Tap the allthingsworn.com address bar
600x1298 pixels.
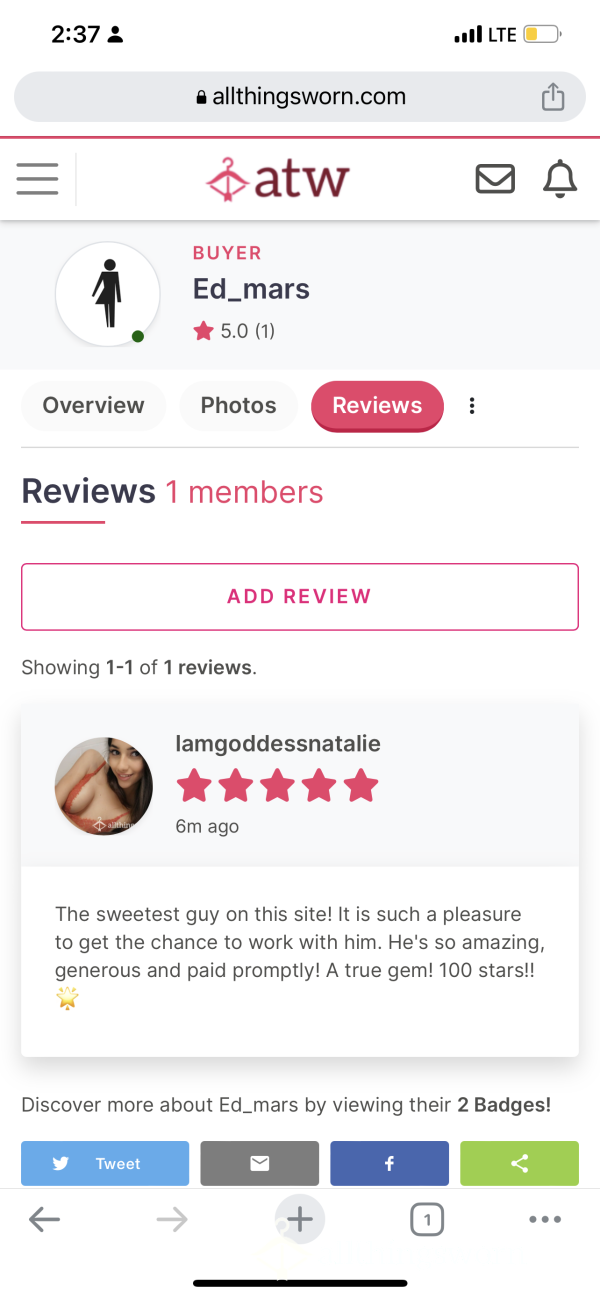click(300, 97)
